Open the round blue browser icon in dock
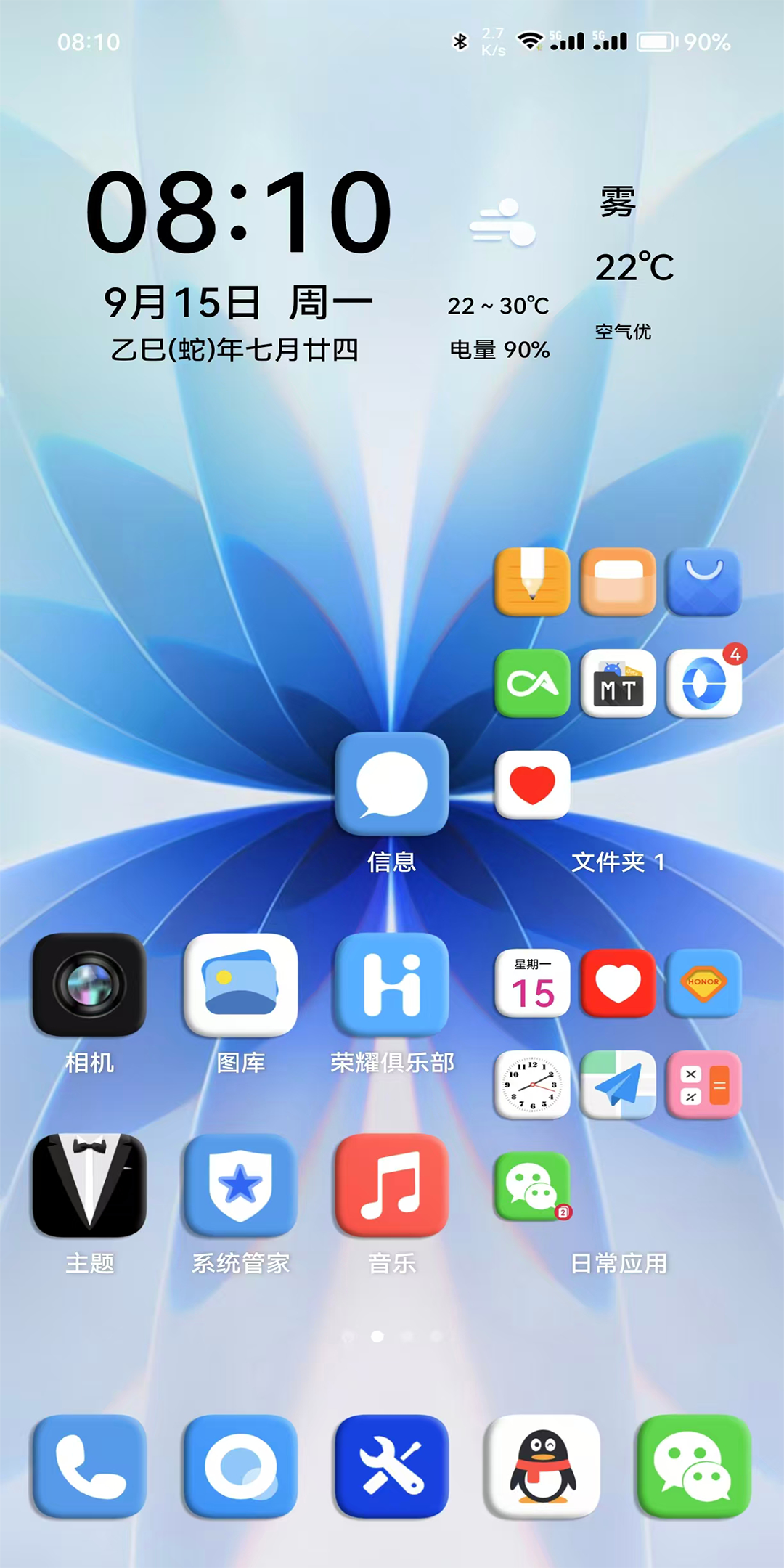Screen dimensions: 784x1568 click(240, 1466)
